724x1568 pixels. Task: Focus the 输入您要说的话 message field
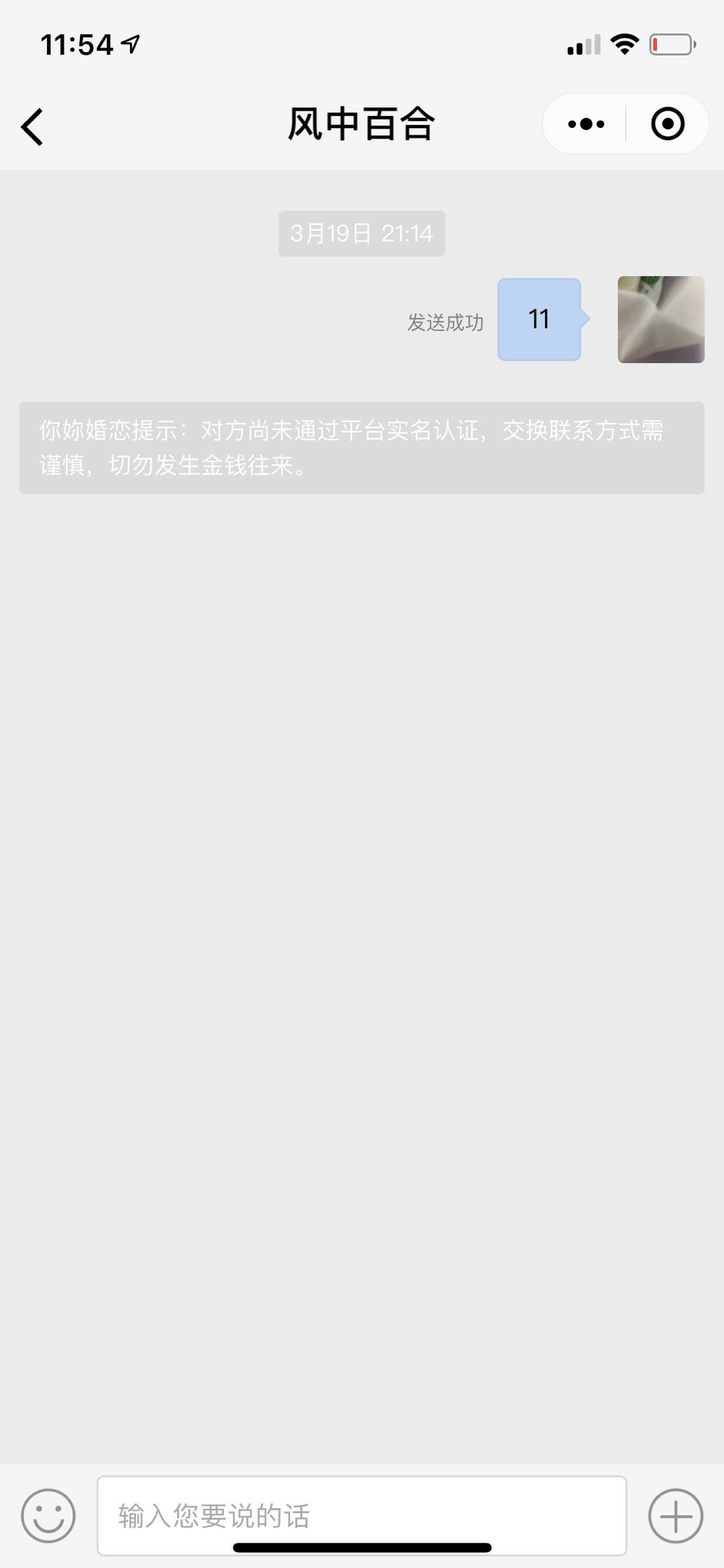362,1516
